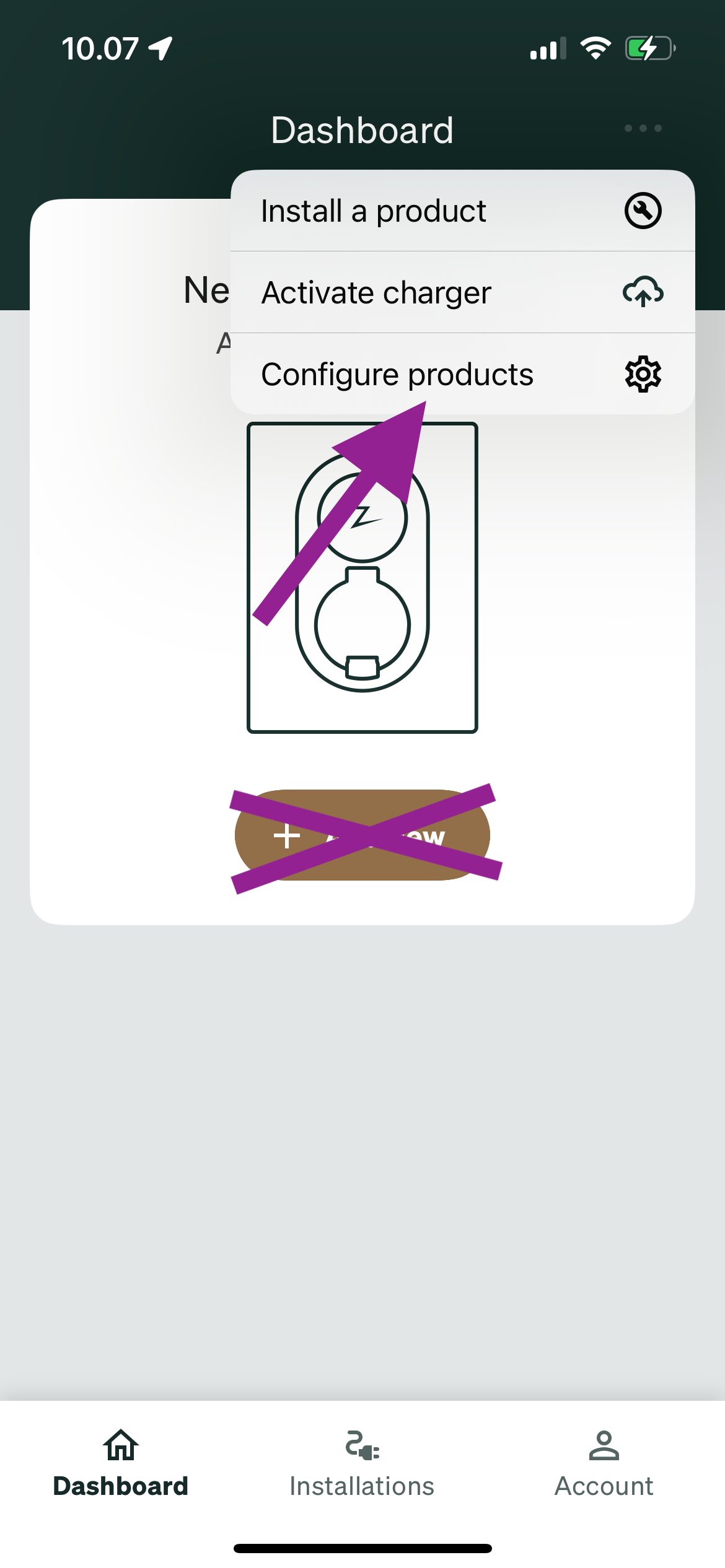Tap the three-dot overflow menu
Image resolution: width=725 pixels, height=1568 pixels.
(643, 128)
